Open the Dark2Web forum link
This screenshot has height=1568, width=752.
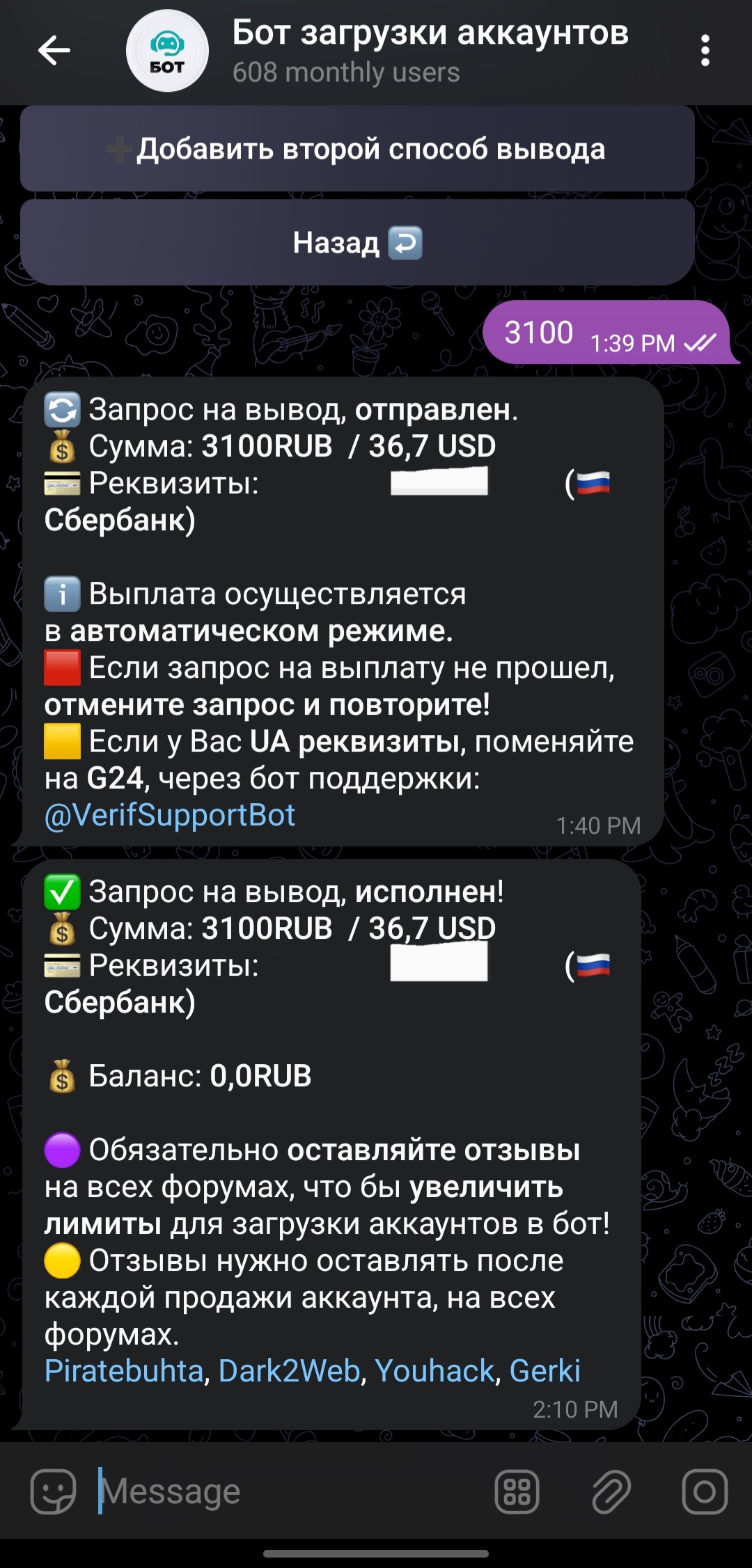(289, 1370)
